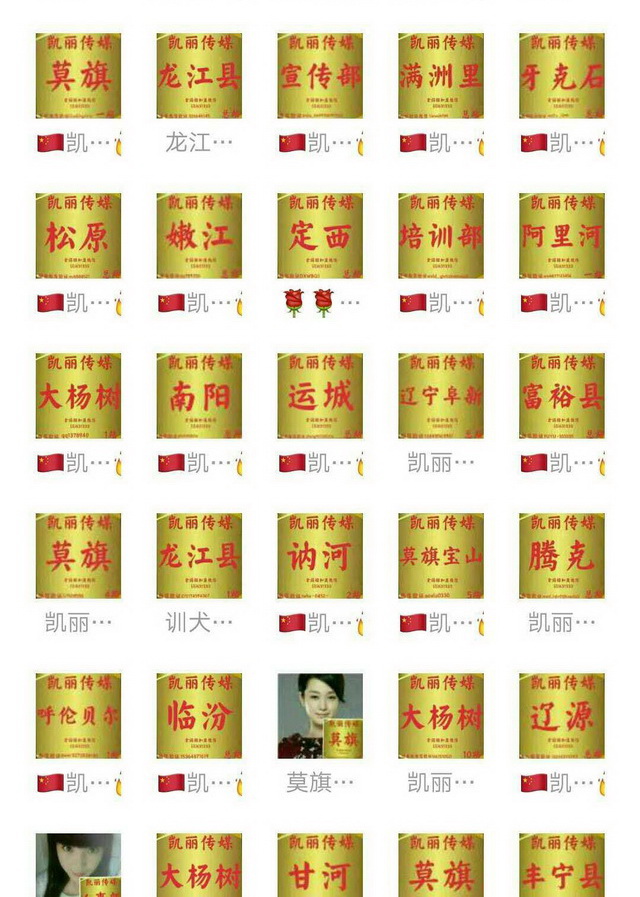Viewport: 640px width, 897px height.
Task: Open the 嫩江 member profile
Action: [x=199, y=236]
